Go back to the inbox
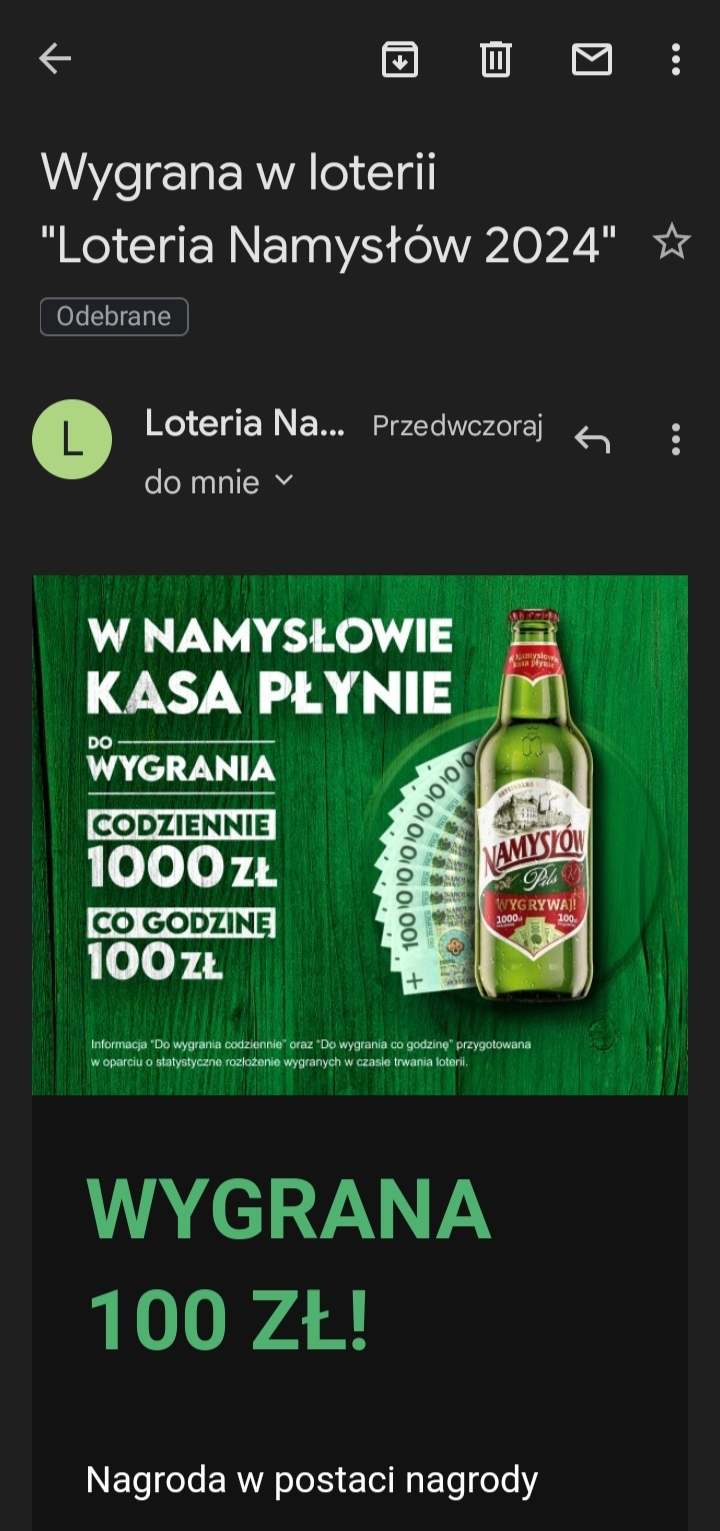This screenshot has height=1531, width=720. [55, 60]
